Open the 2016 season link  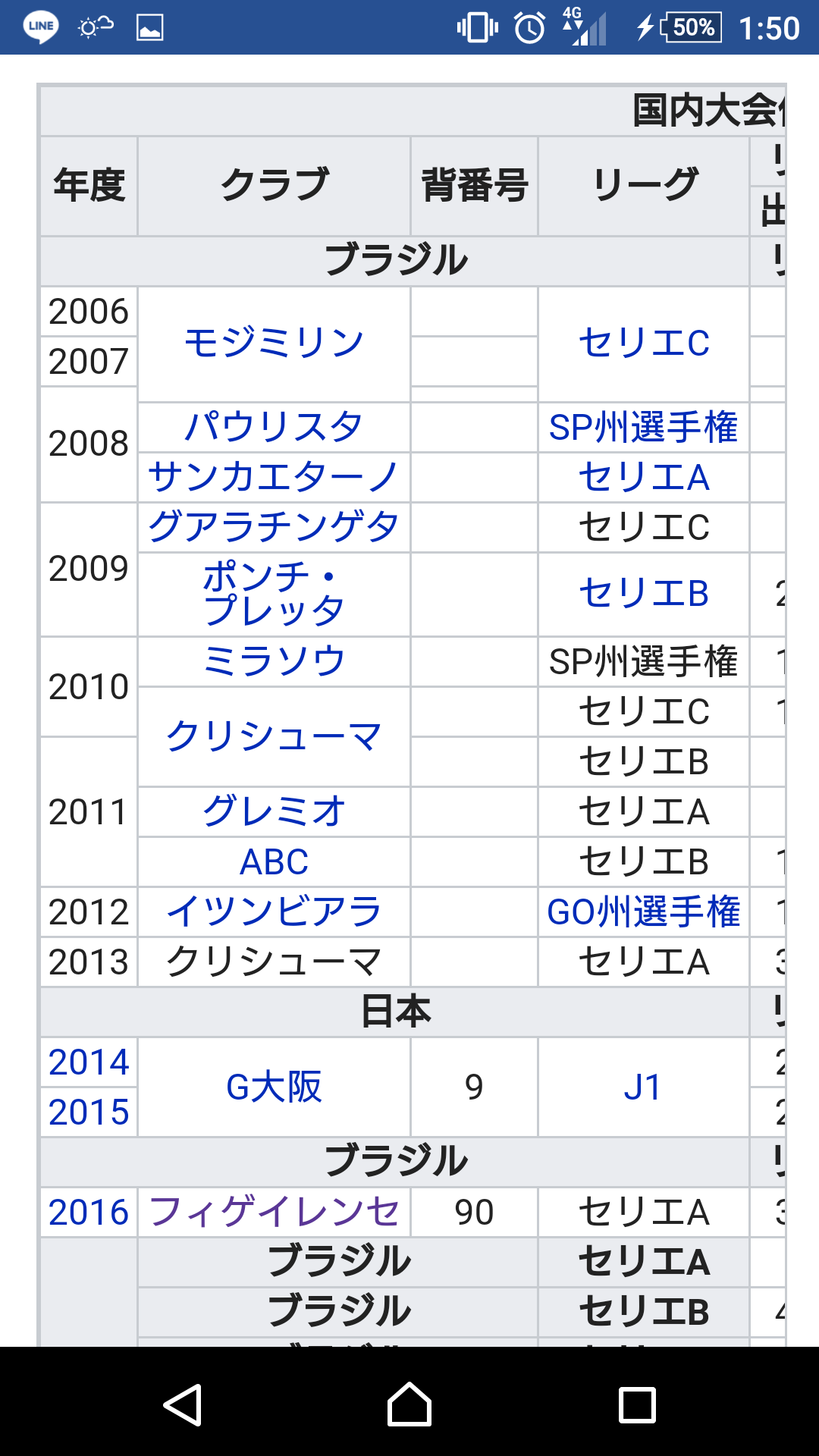tap(89, 1212)
